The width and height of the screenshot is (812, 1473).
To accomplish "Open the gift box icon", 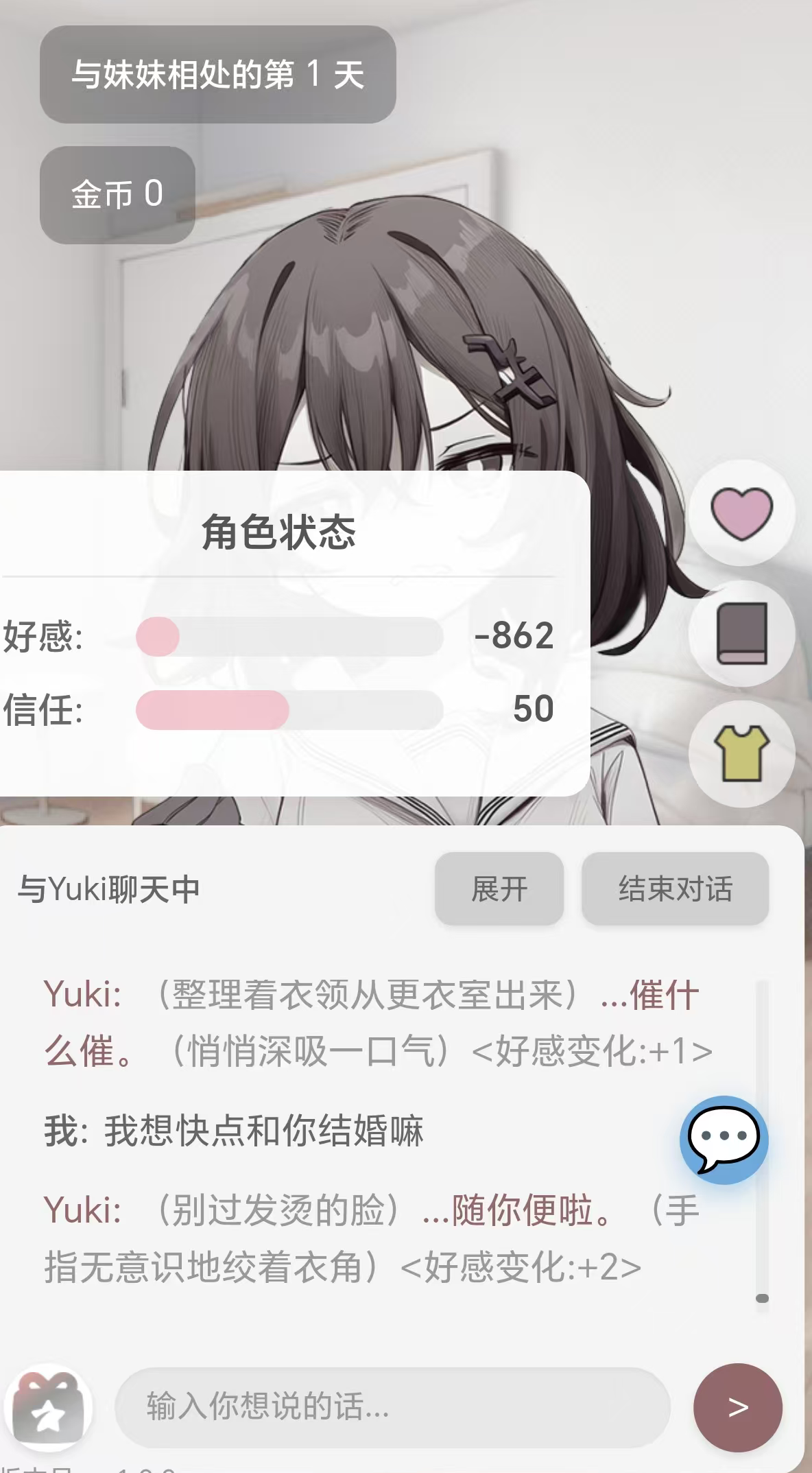I will (x=48, y=1407).
